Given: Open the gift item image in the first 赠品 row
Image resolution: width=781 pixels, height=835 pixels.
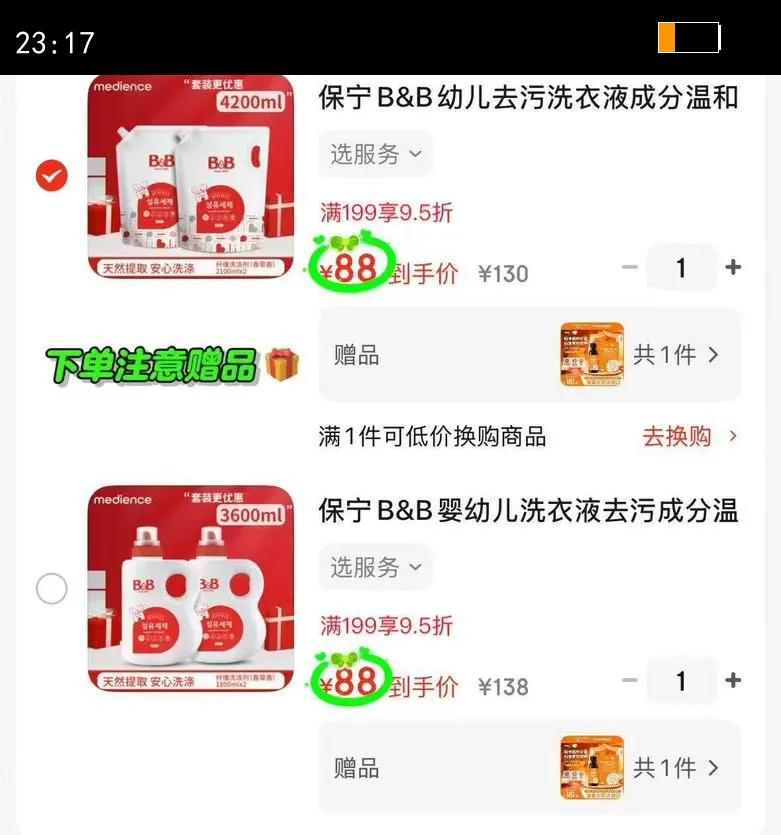Looking at the screenshot, I should click(591, 354).
